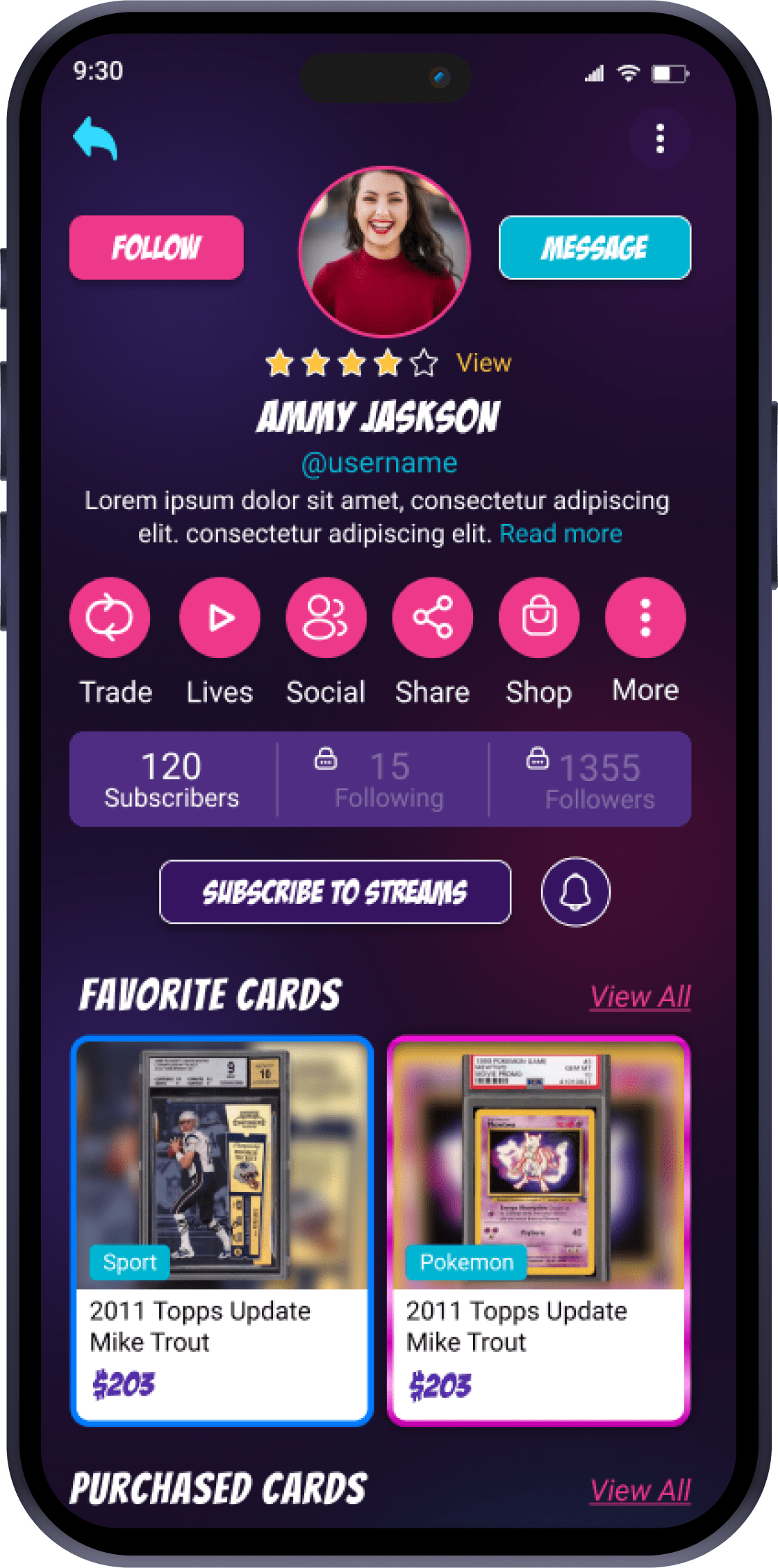Open the Shop
This screenshot has height=1568, width=778.
(x=539, y=618)
